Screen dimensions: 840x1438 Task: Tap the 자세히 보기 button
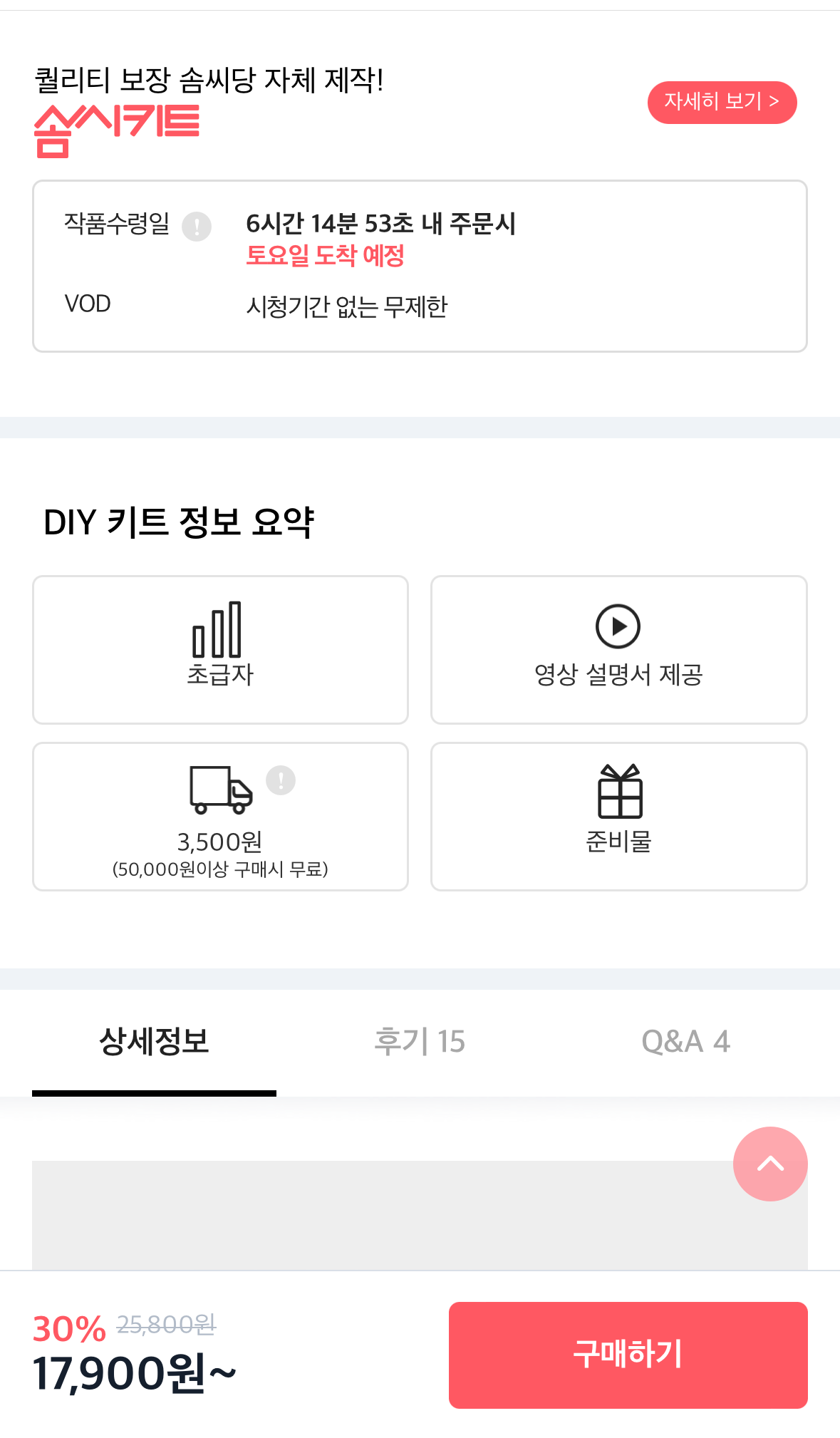[x=722, y=102]
